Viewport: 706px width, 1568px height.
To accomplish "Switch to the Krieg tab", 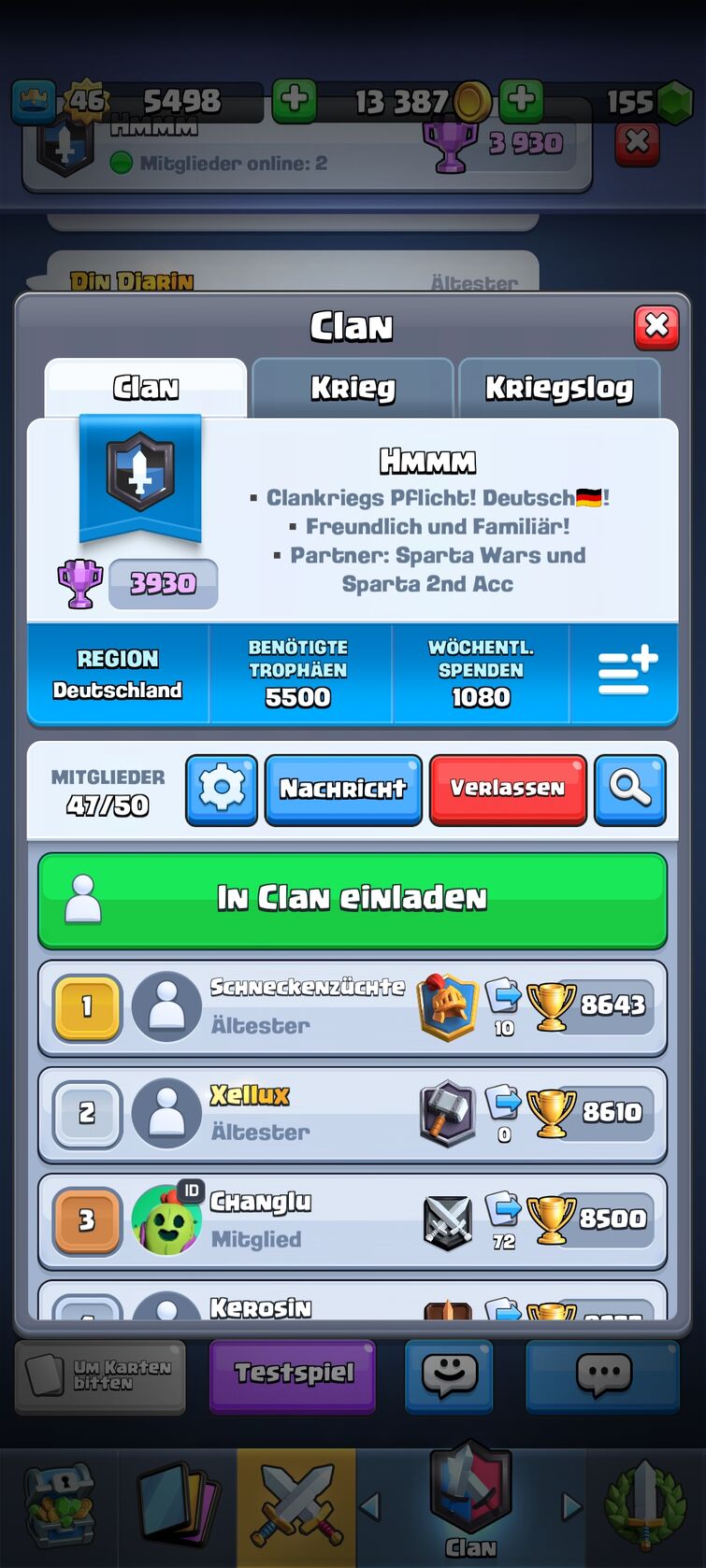I will point(353,388).
